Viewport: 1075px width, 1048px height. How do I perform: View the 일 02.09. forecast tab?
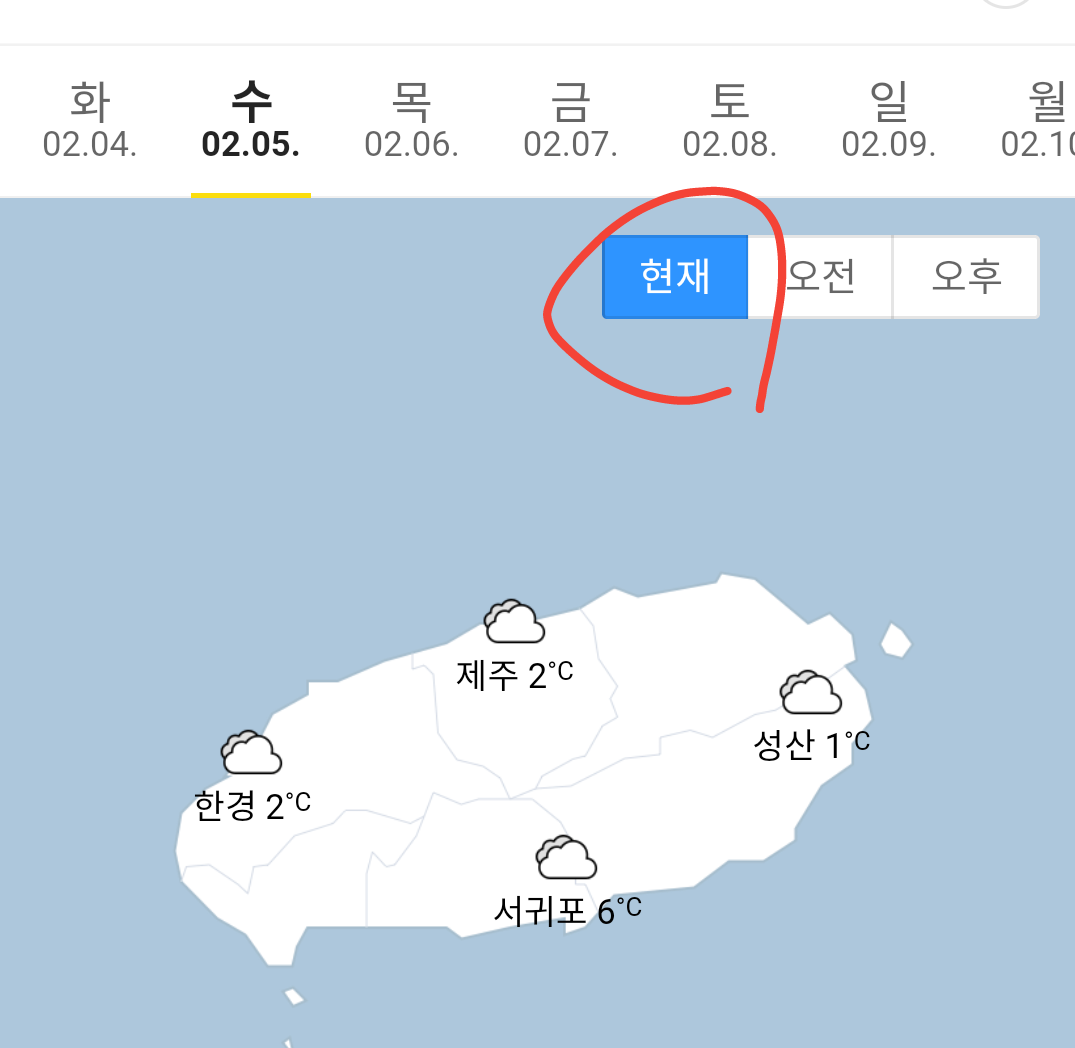click(x=888, y=122)
